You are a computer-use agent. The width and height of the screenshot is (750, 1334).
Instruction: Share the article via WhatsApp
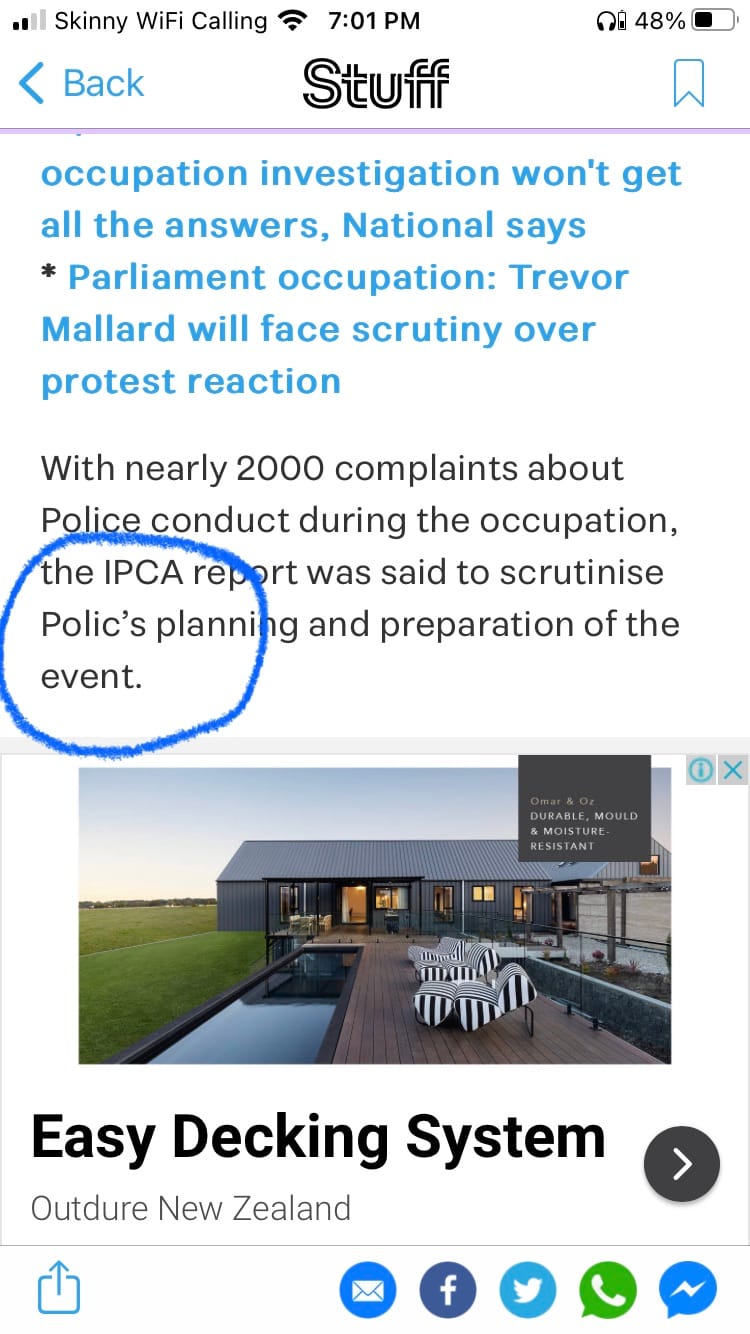pos(608,1290)
